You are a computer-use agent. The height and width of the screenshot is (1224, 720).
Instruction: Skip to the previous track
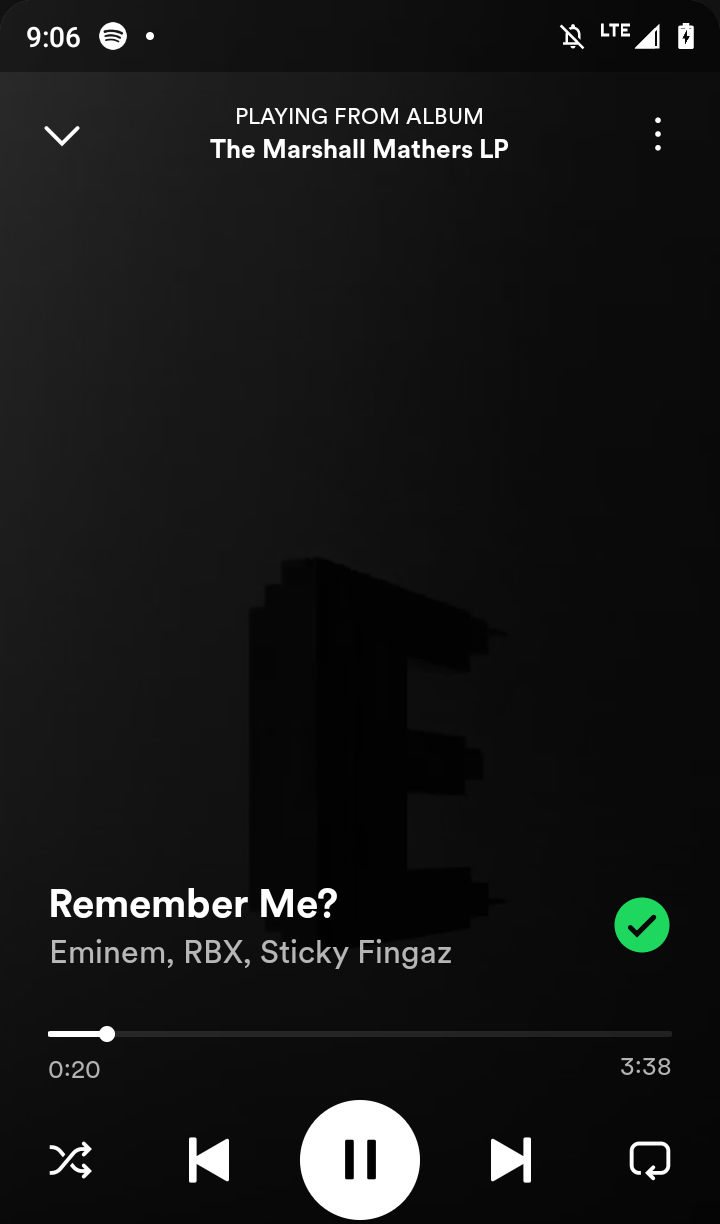click(x=209, y=1160)
